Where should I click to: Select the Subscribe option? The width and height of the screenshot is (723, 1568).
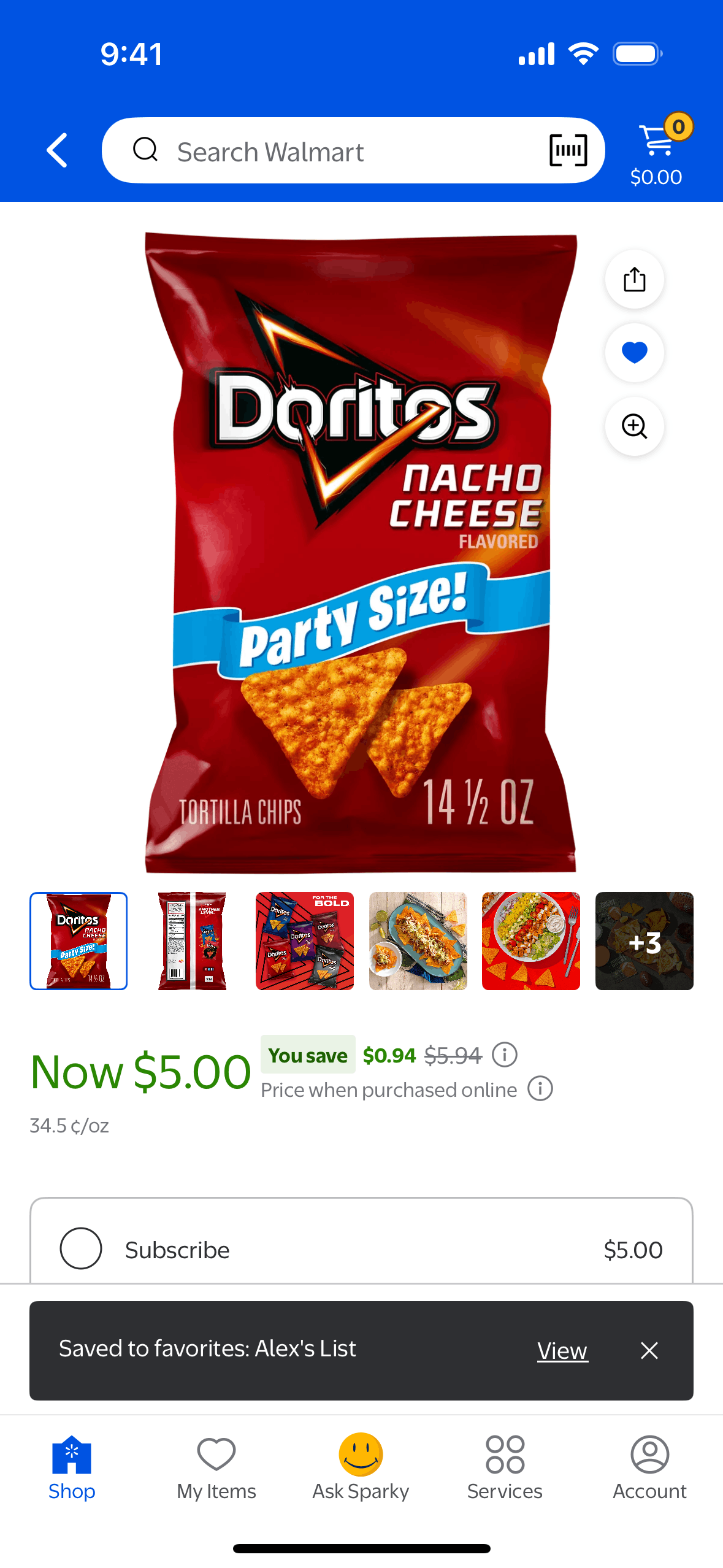coord(81,1248)
